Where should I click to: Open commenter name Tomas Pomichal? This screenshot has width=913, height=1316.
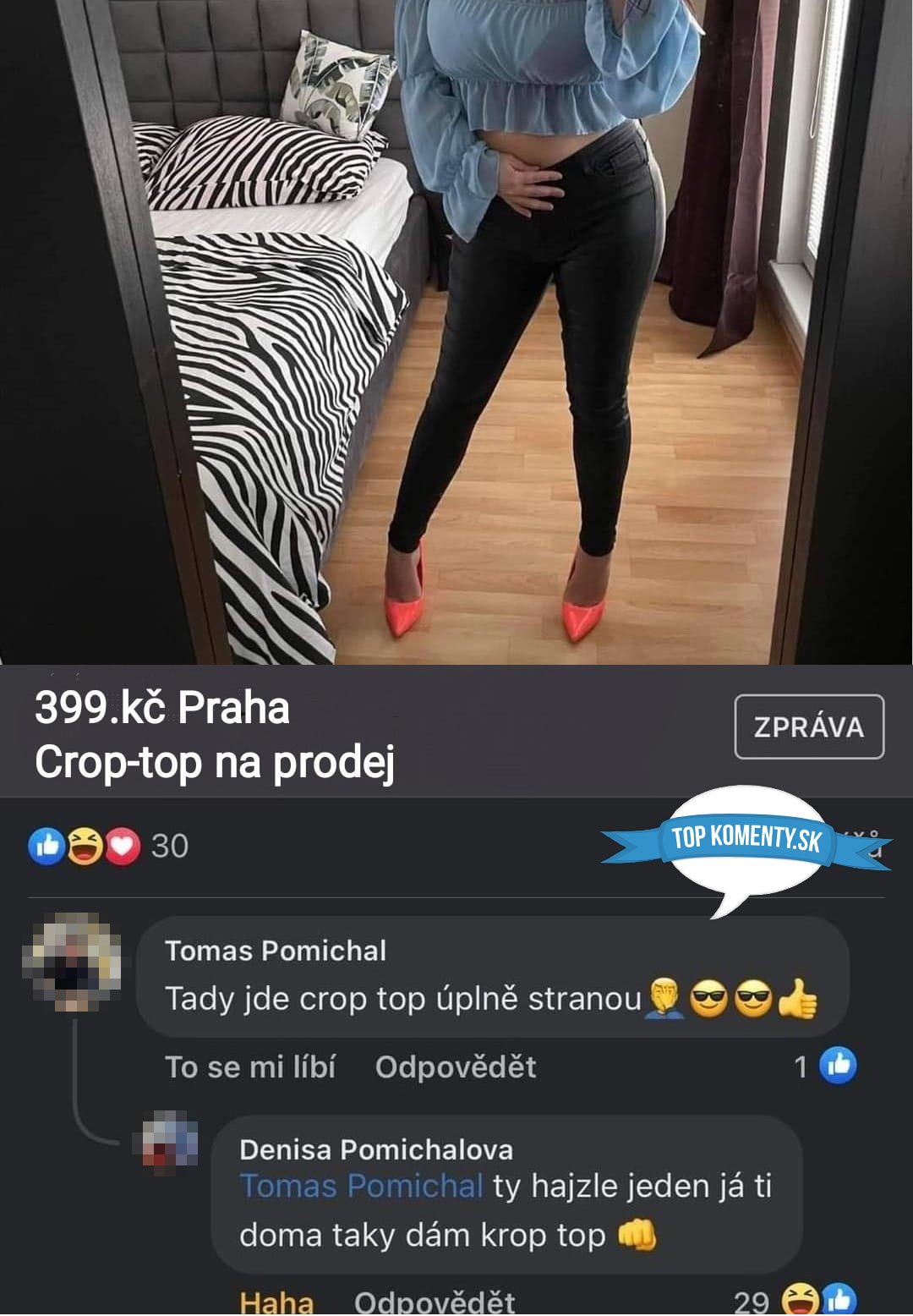[x=276, y=951]
